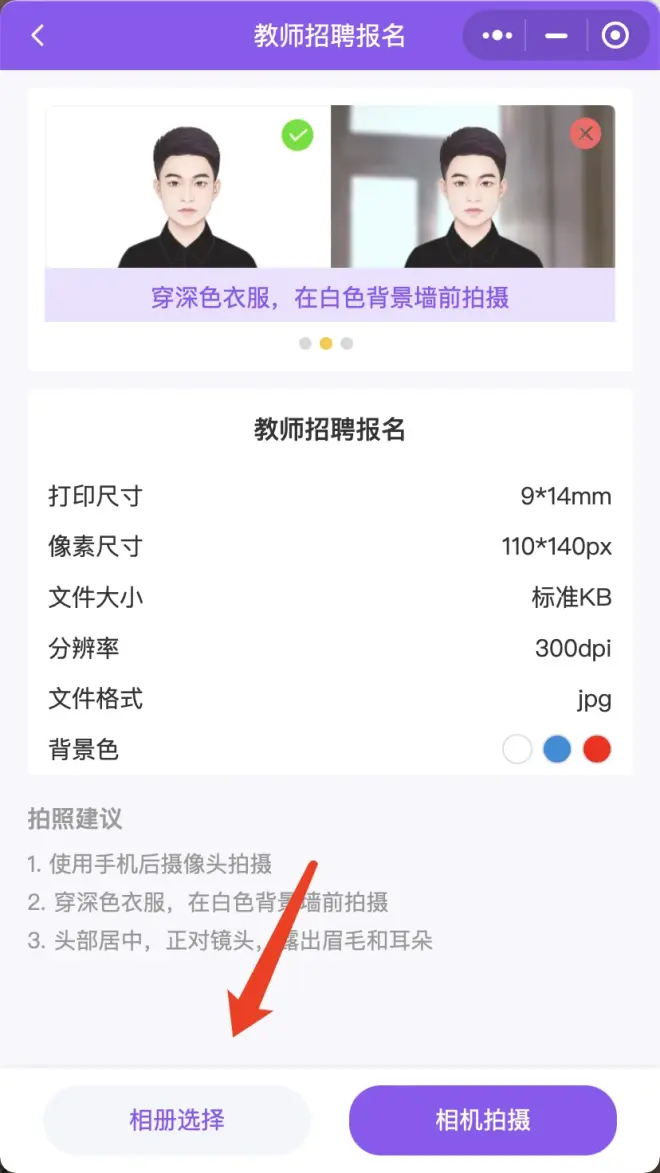Close the mini program via circle icon
Image resolution: width=660 pixels, height=1173 pixels.
tap(614, 36)
